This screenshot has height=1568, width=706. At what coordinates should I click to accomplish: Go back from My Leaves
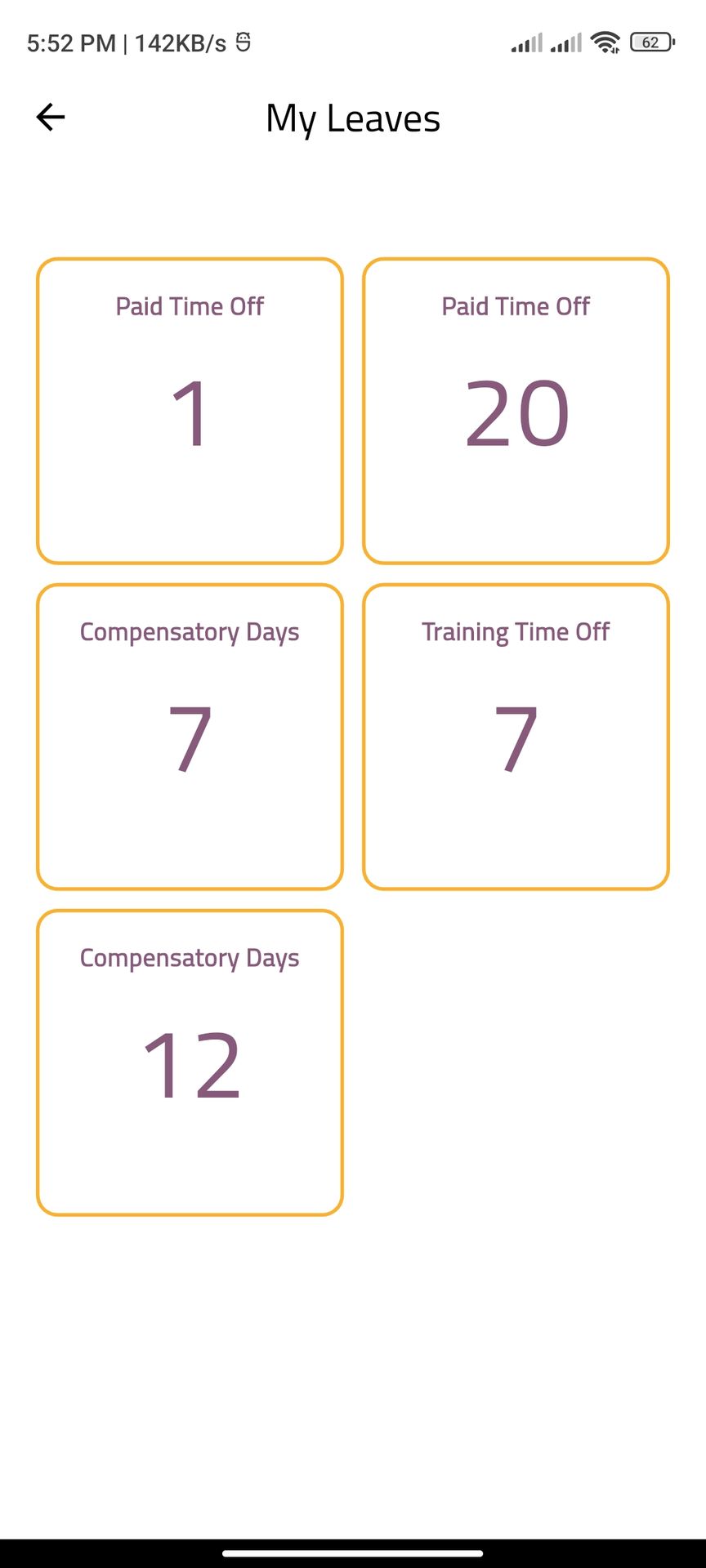pyautogui.click(x=51, y=118)
